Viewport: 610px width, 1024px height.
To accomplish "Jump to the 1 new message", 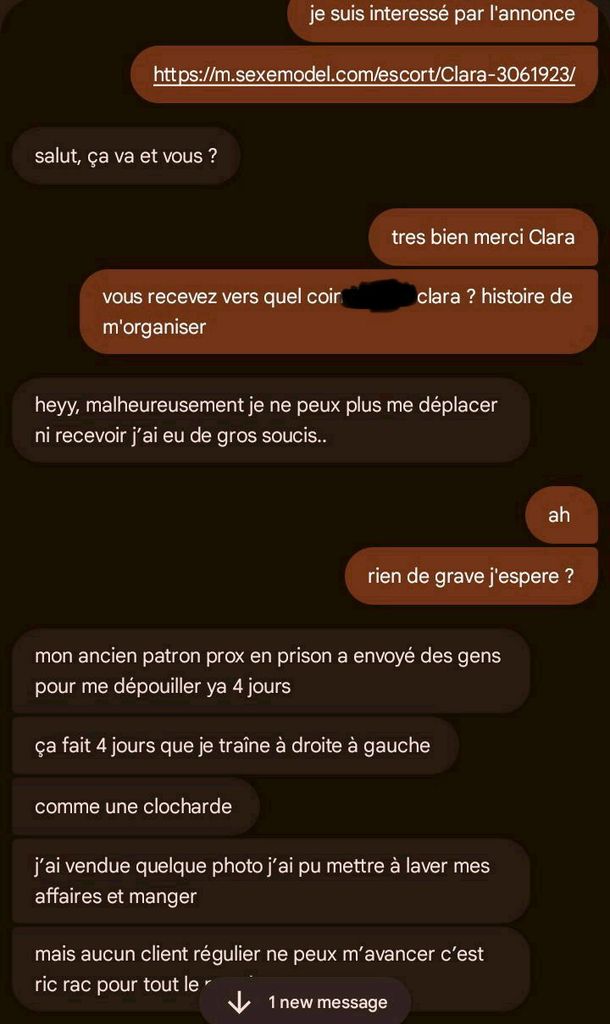I will pyautogui.click(x=306, y=1001).
